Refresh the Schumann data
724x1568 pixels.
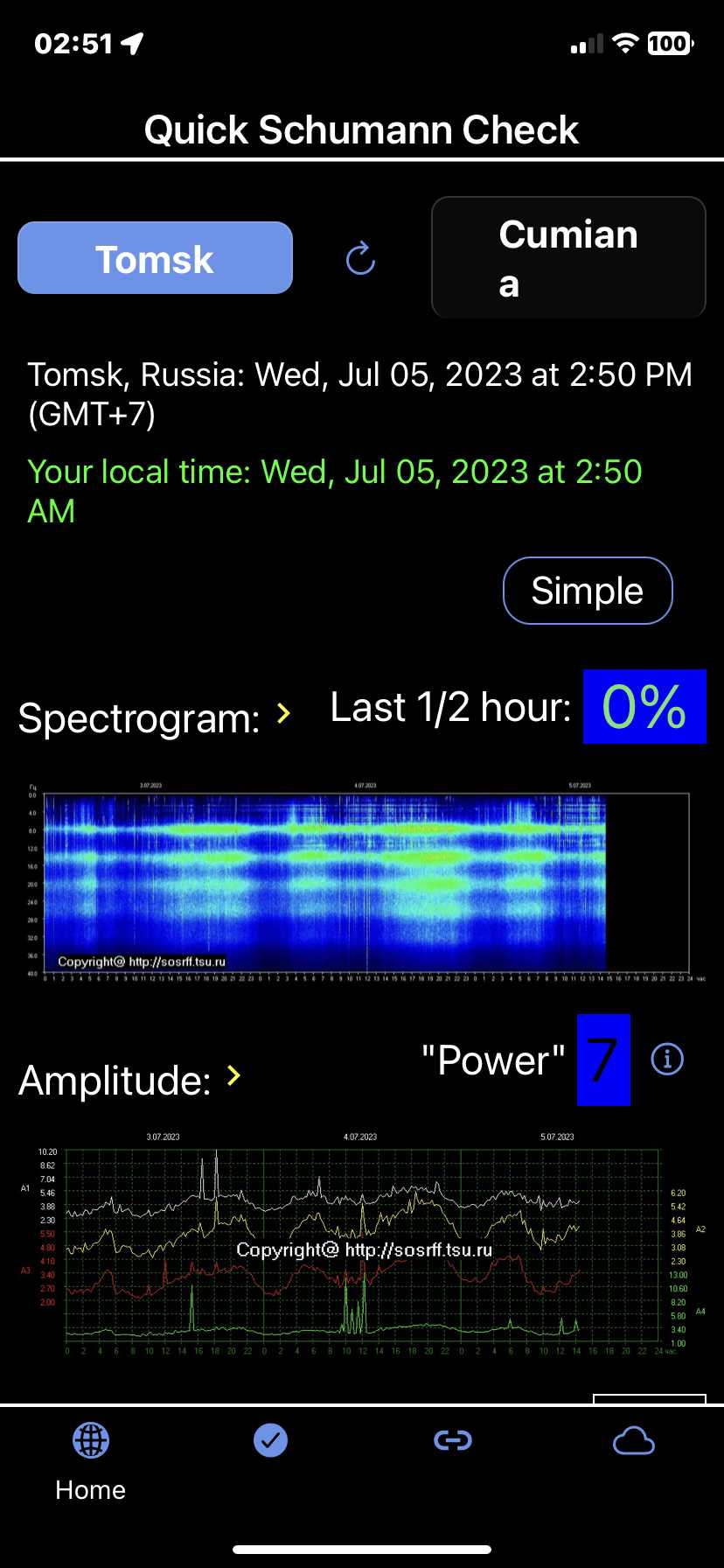(360, 259)
